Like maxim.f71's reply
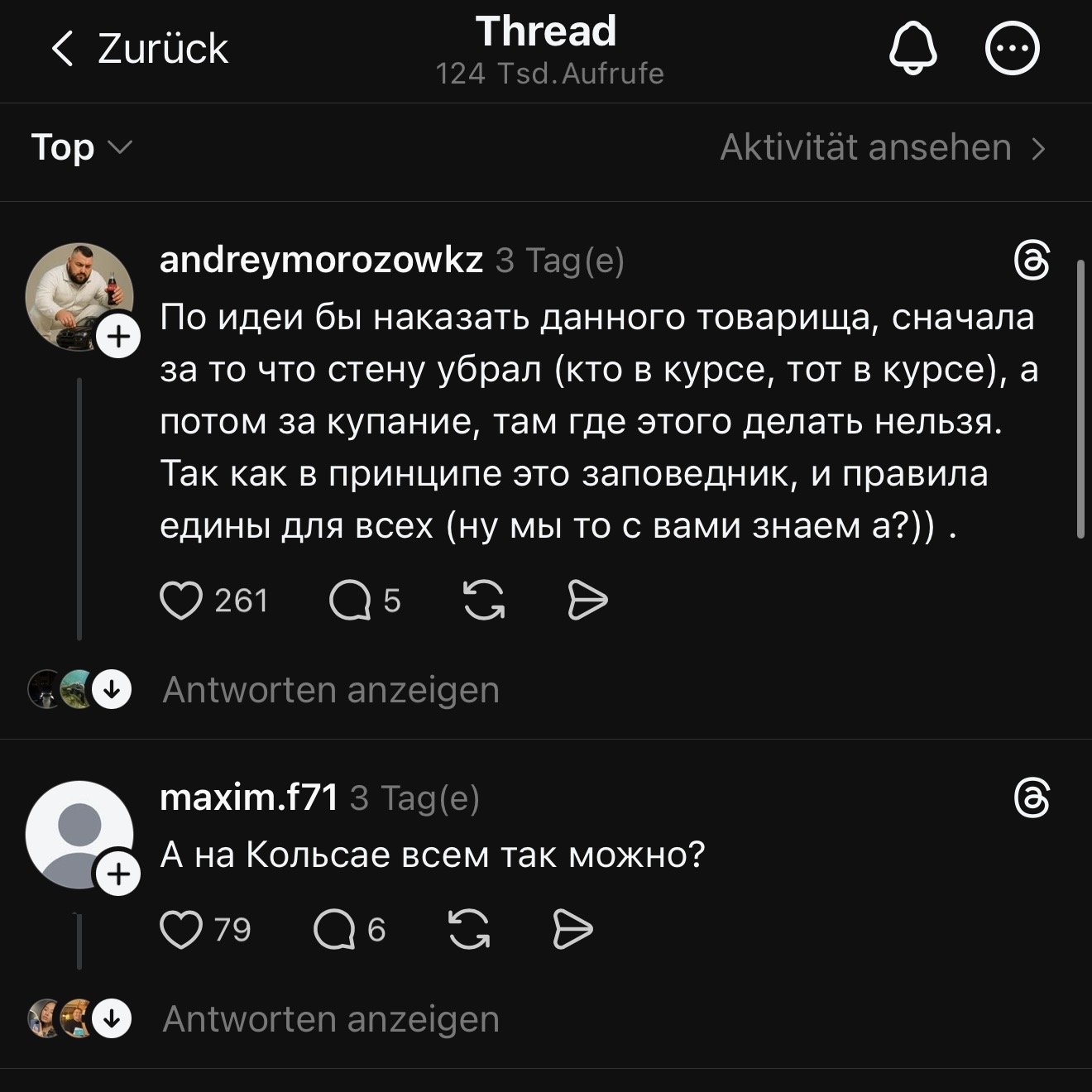Viewport: 1092px width, 1092px height. coord(181,930)
